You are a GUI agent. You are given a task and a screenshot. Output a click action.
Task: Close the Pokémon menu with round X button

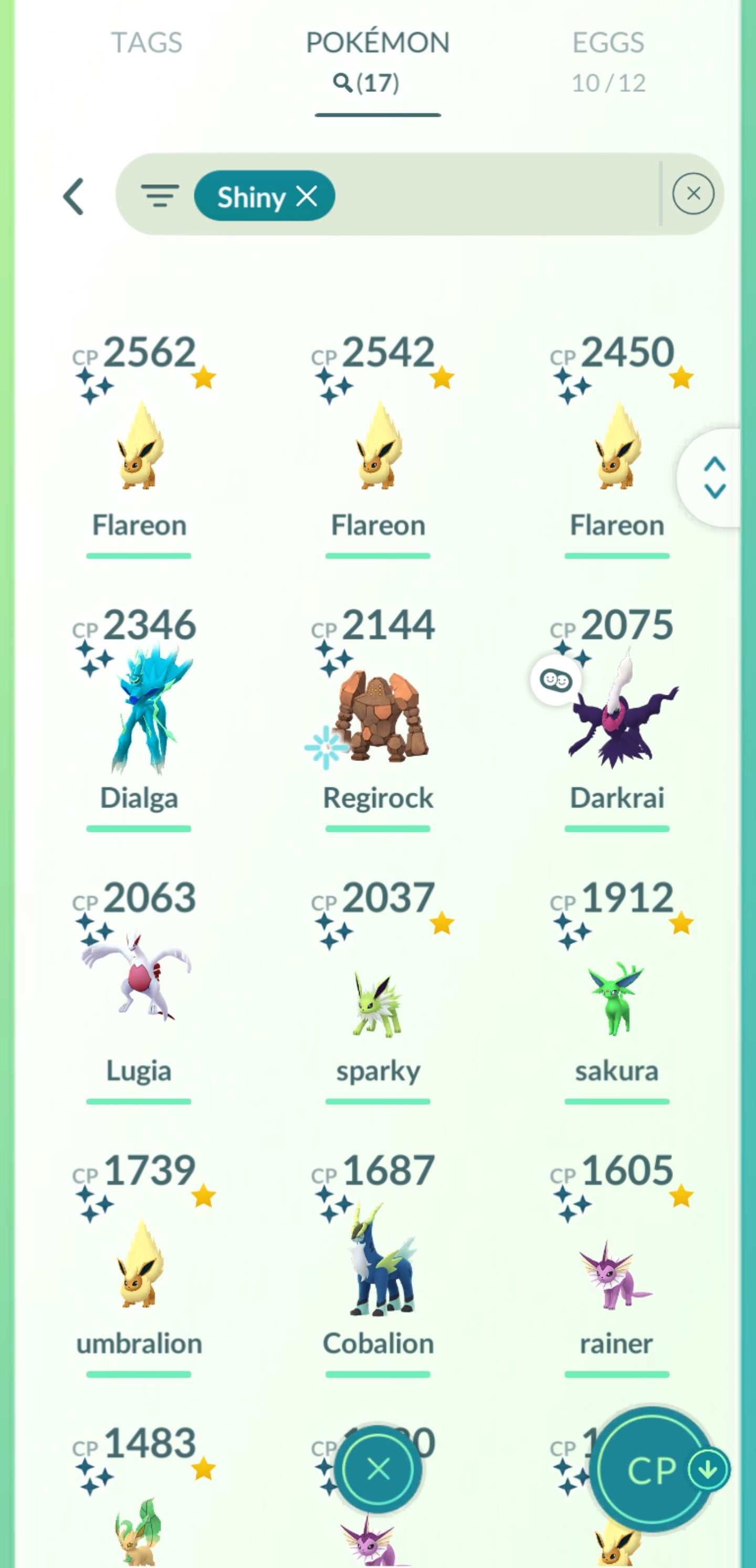click(x=377, y=1469)
